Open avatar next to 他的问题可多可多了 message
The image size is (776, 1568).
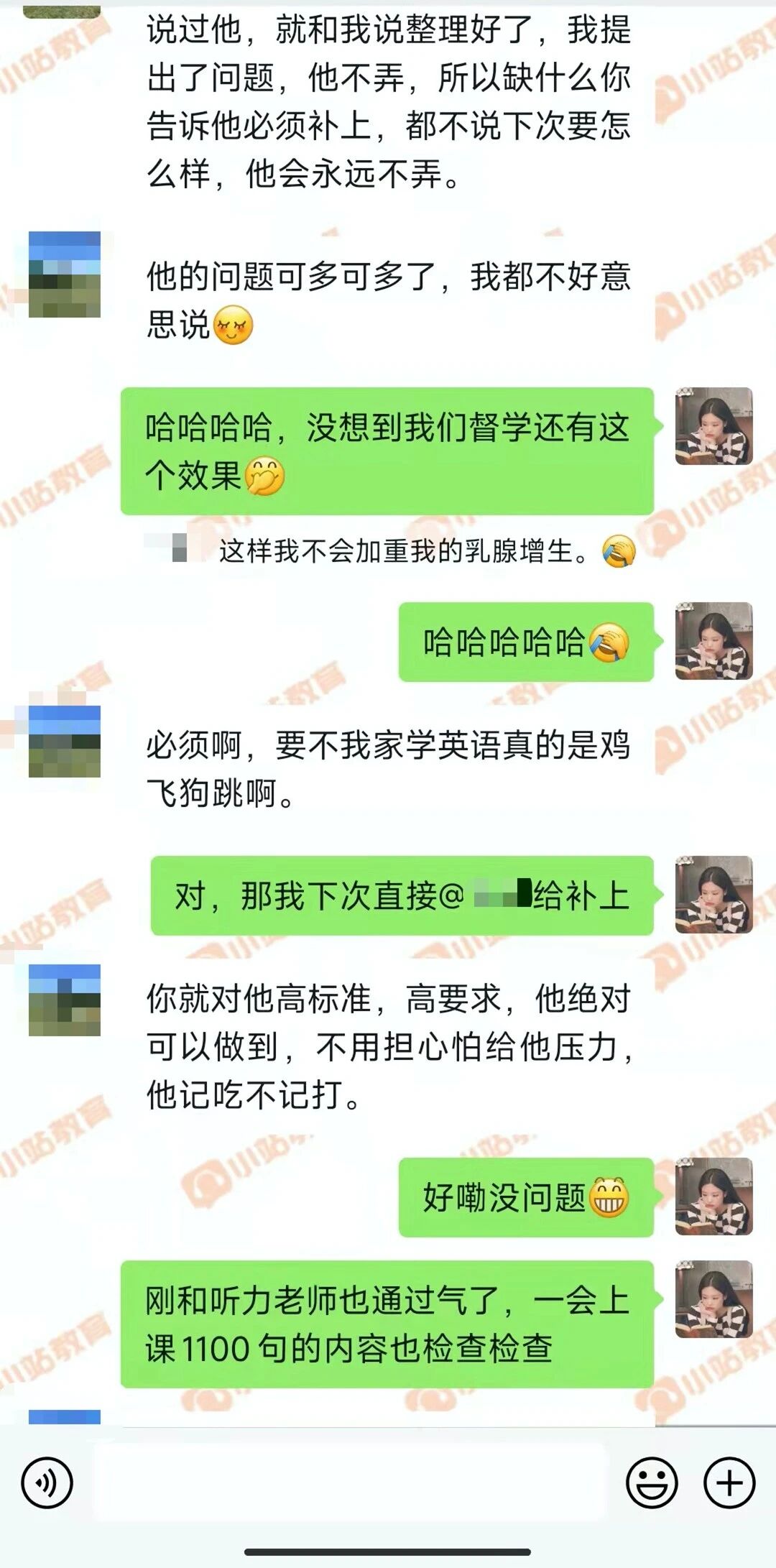65,275
